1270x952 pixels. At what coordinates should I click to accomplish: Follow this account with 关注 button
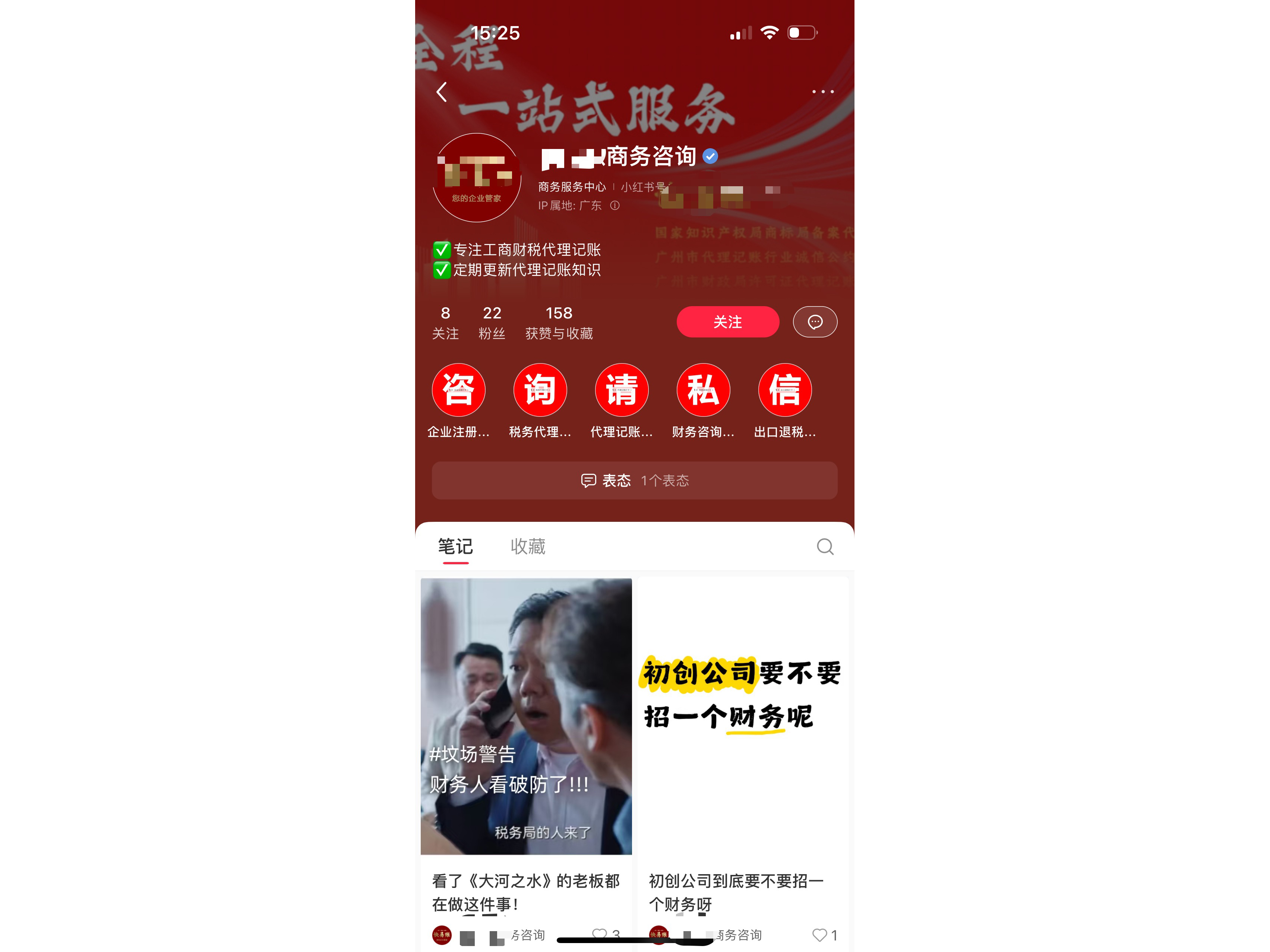(x=727, y=322)
